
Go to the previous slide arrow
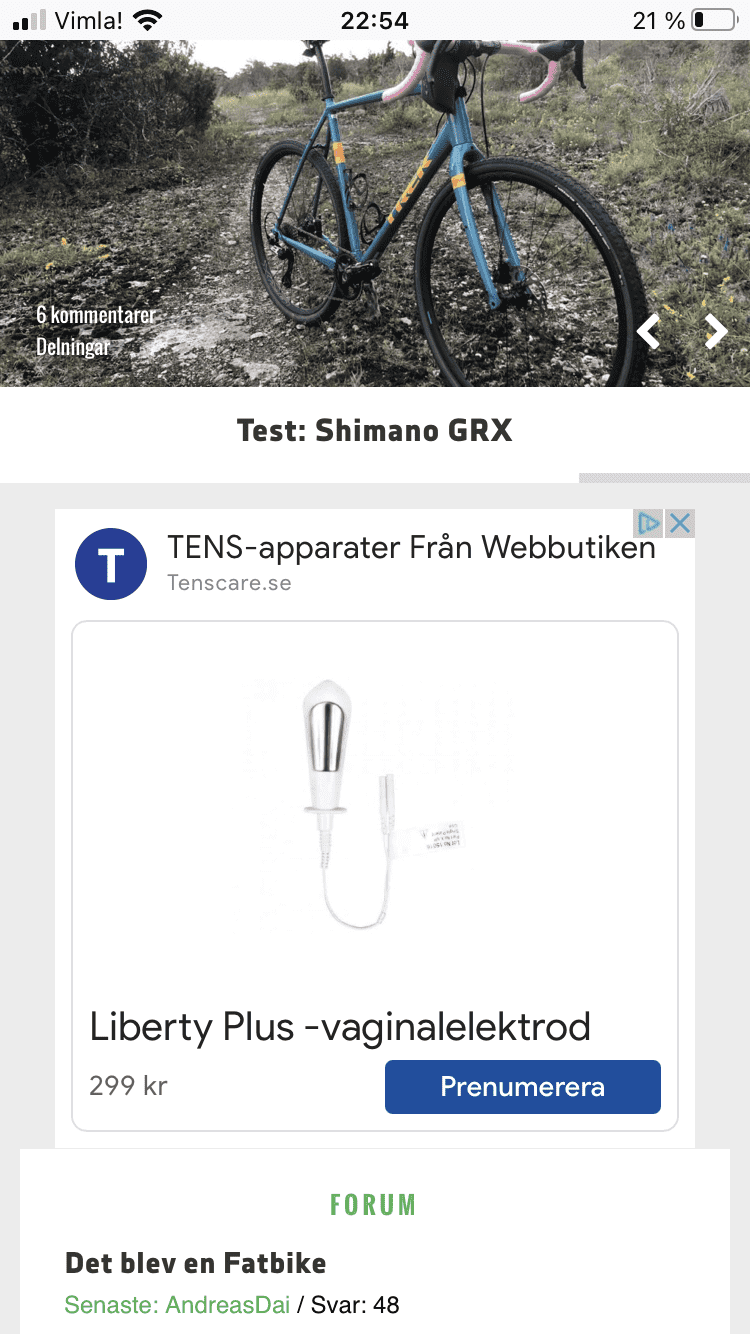[649, 331]
